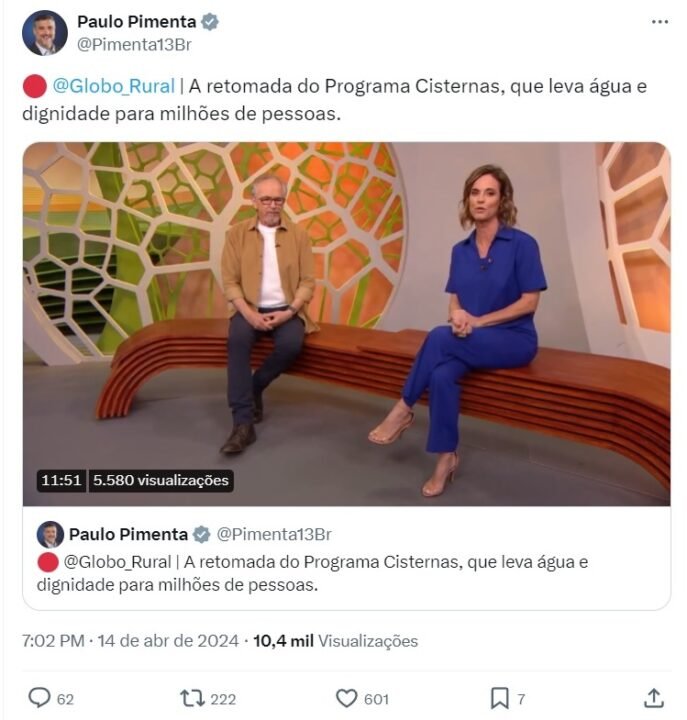
Task: Bookmark this tweet
Action: point(499,699)
